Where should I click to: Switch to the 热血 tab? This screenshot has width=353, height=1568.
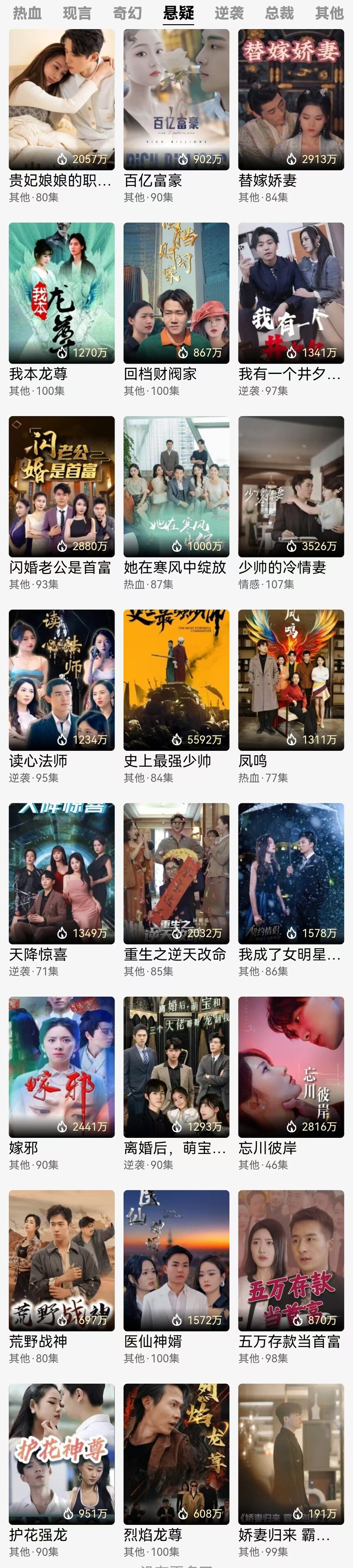coord(27,13)
